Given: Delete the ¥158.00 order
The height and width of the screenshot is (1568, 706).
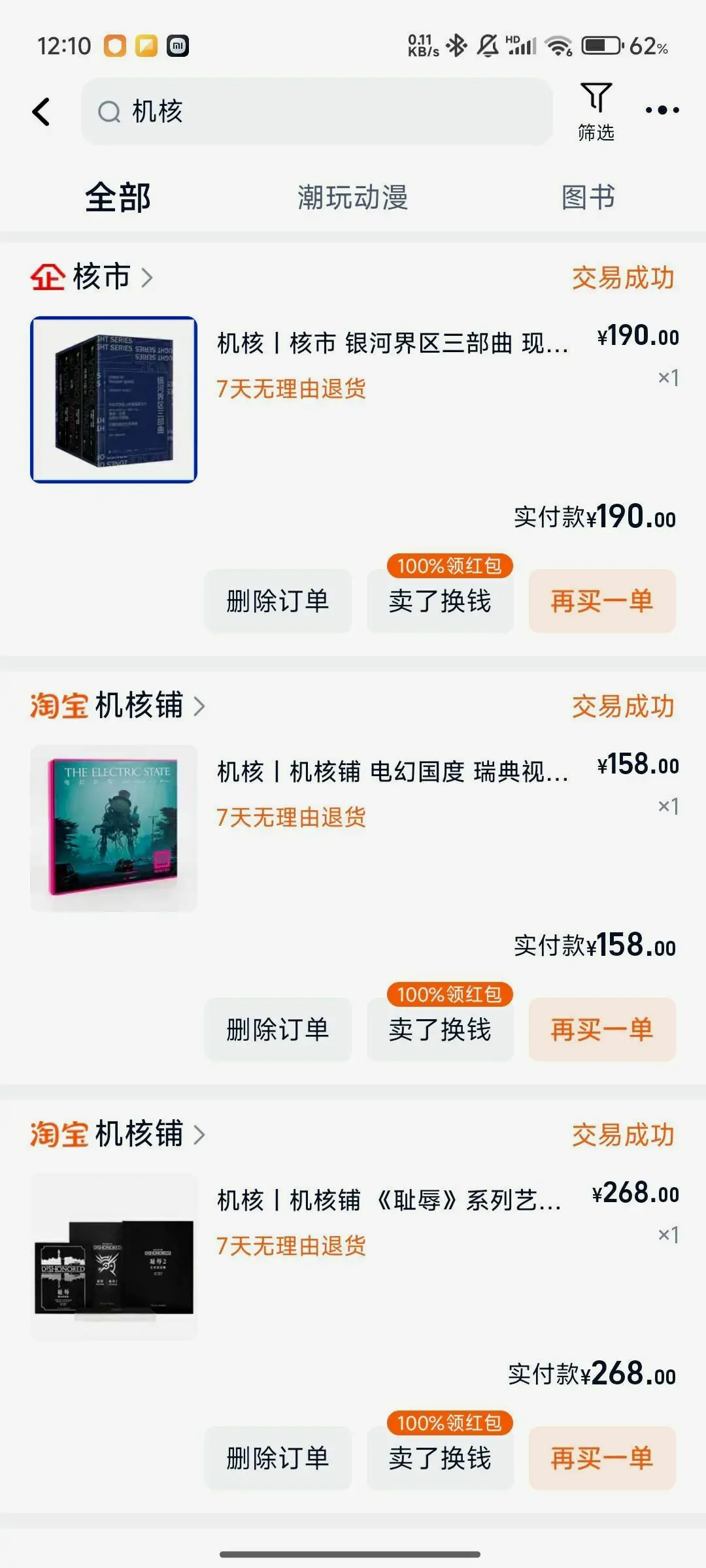Looking at the screenshot, I should pos(278,1030).
